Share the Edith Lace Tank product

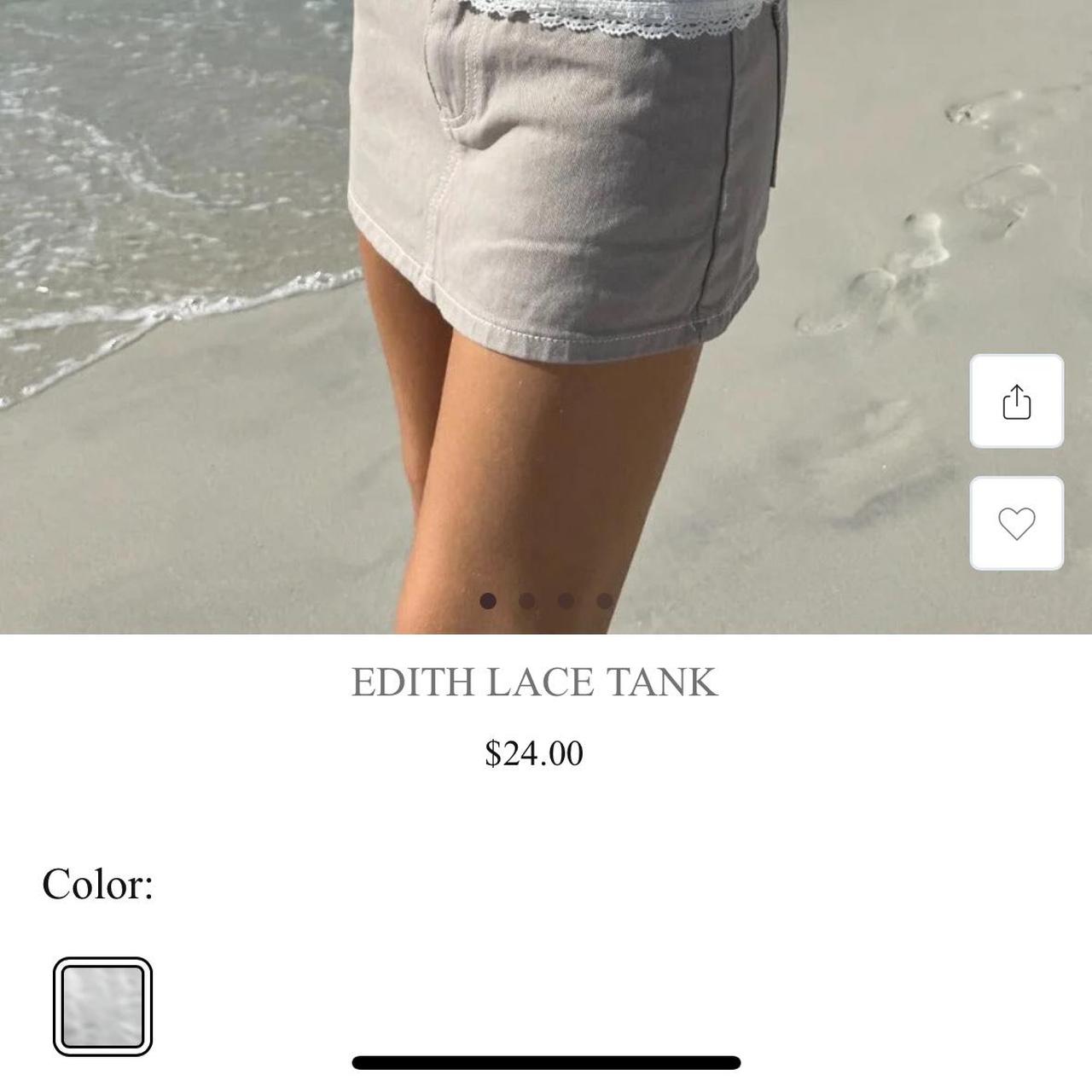coord(1016,402)
